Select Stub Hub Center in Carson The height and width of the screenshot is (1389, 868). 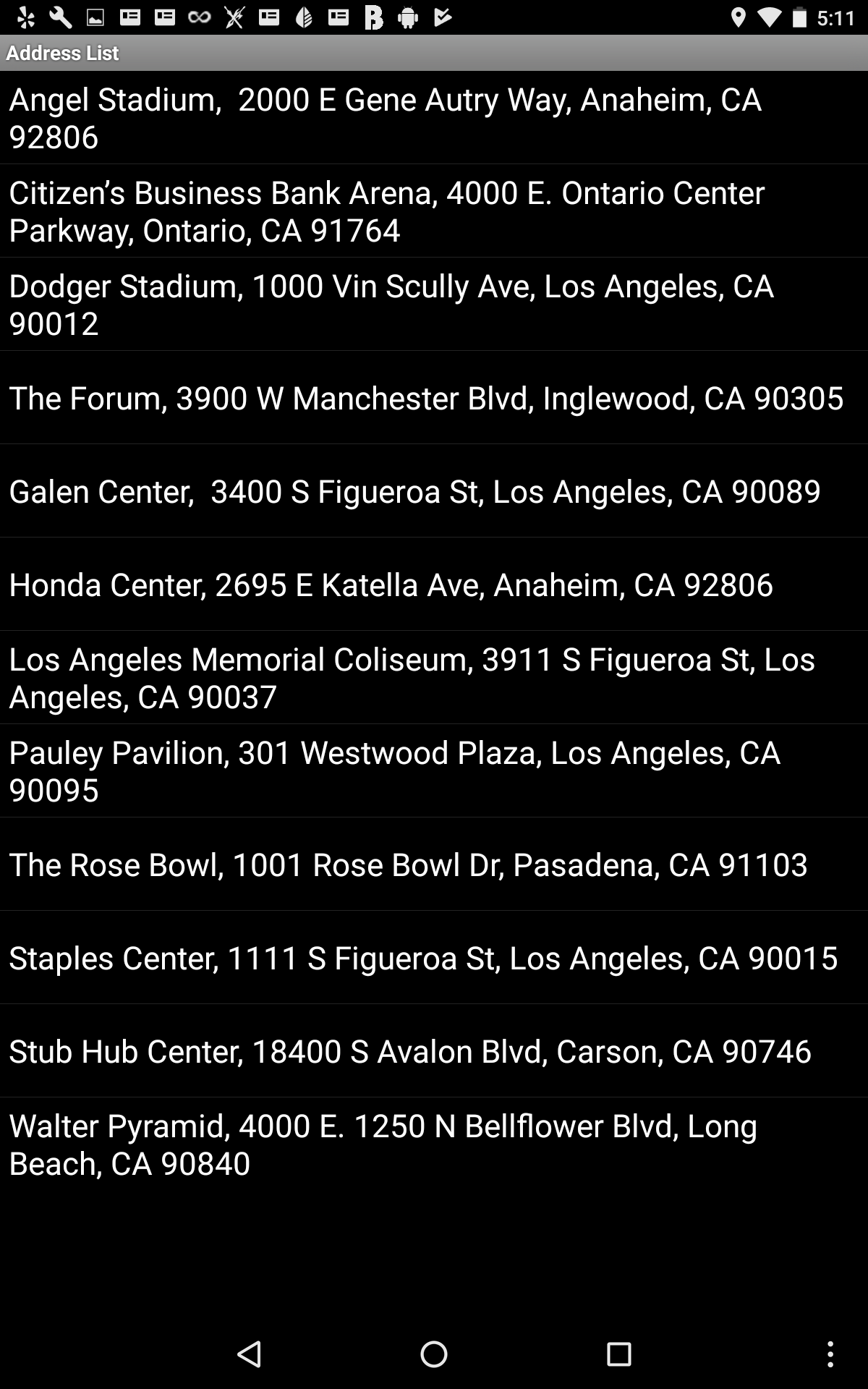tap(434, 1050)
